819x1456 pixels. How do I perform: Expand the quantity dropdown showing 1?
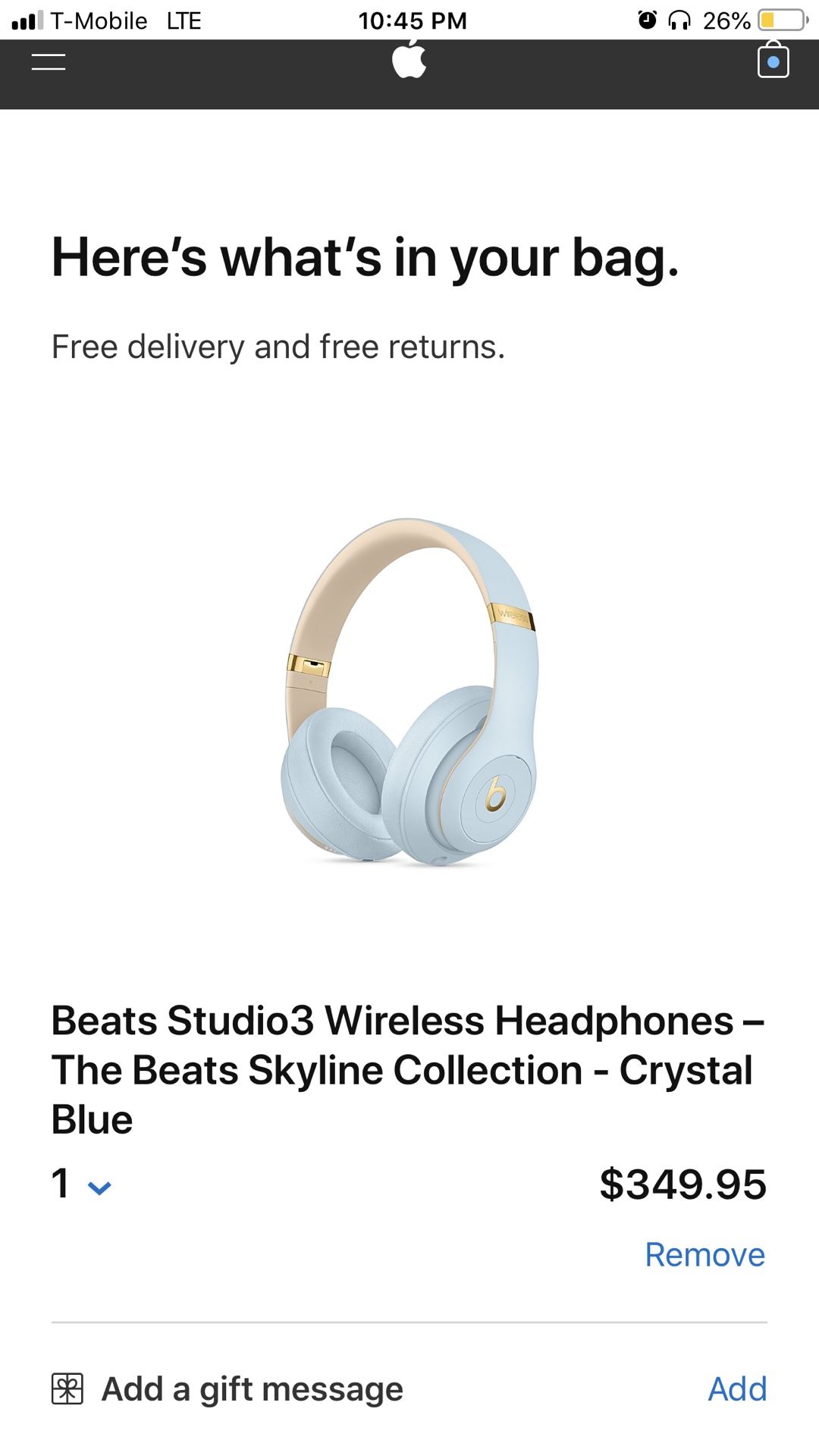point(82,1185)
